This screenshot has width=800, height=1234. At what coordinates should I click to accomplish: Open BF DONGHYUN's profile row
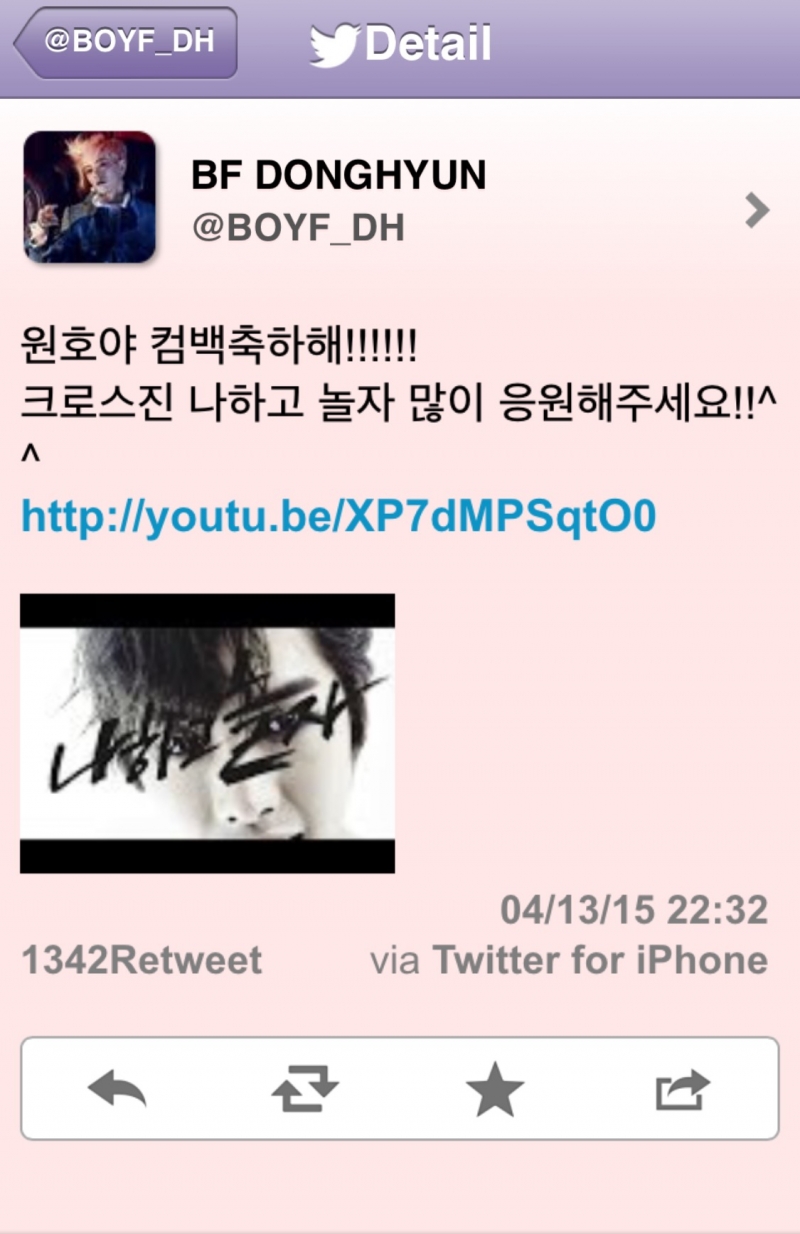(400, 198)
